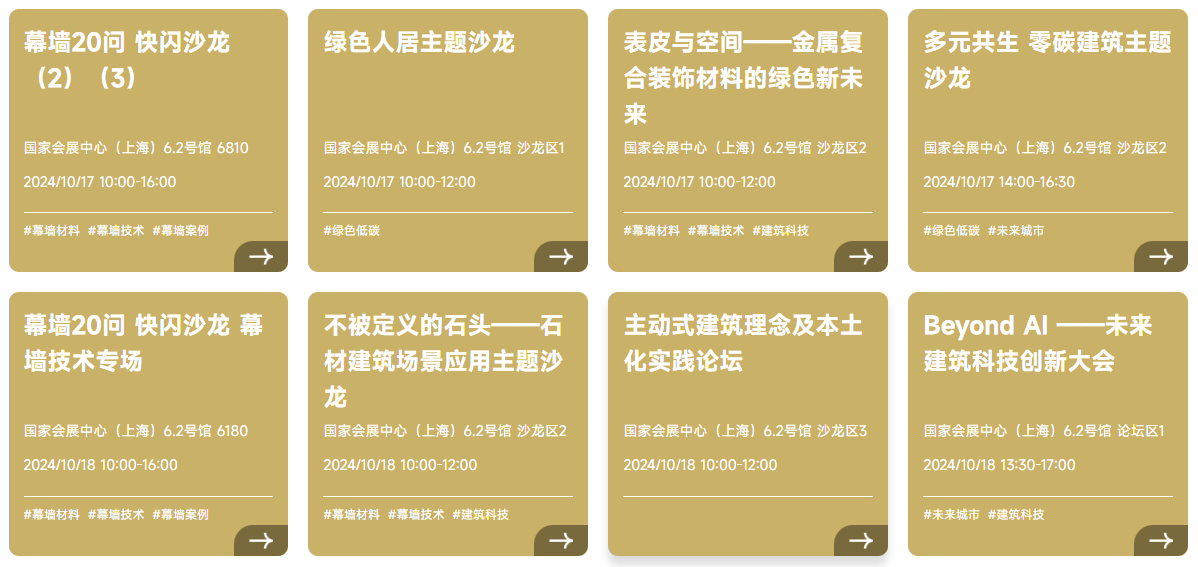Tap the arrow button on 绿色人居主题沙龙
1198x567 pixels.
pyautogui.click(x=561, y=257)
